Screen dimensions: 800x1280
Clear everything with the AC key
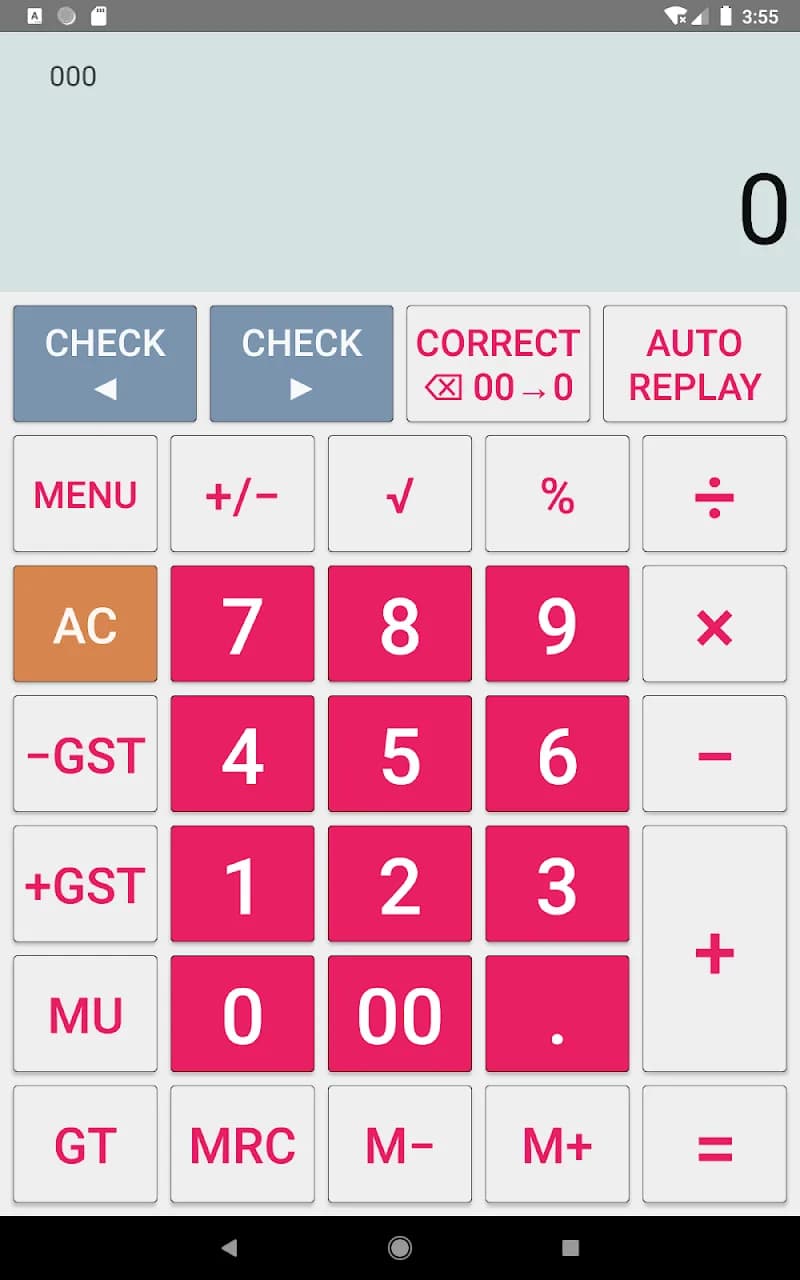(85, 624)
